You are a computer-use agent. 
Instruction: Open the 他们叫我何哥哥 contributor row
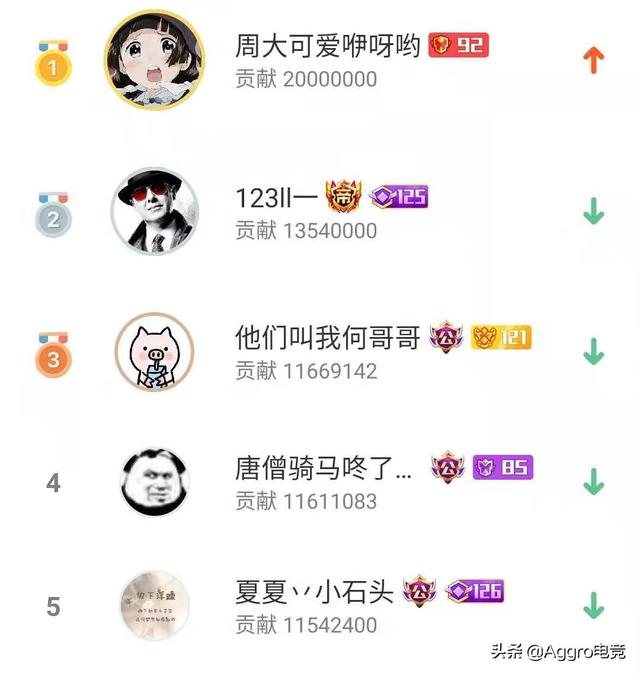(327, 338)
